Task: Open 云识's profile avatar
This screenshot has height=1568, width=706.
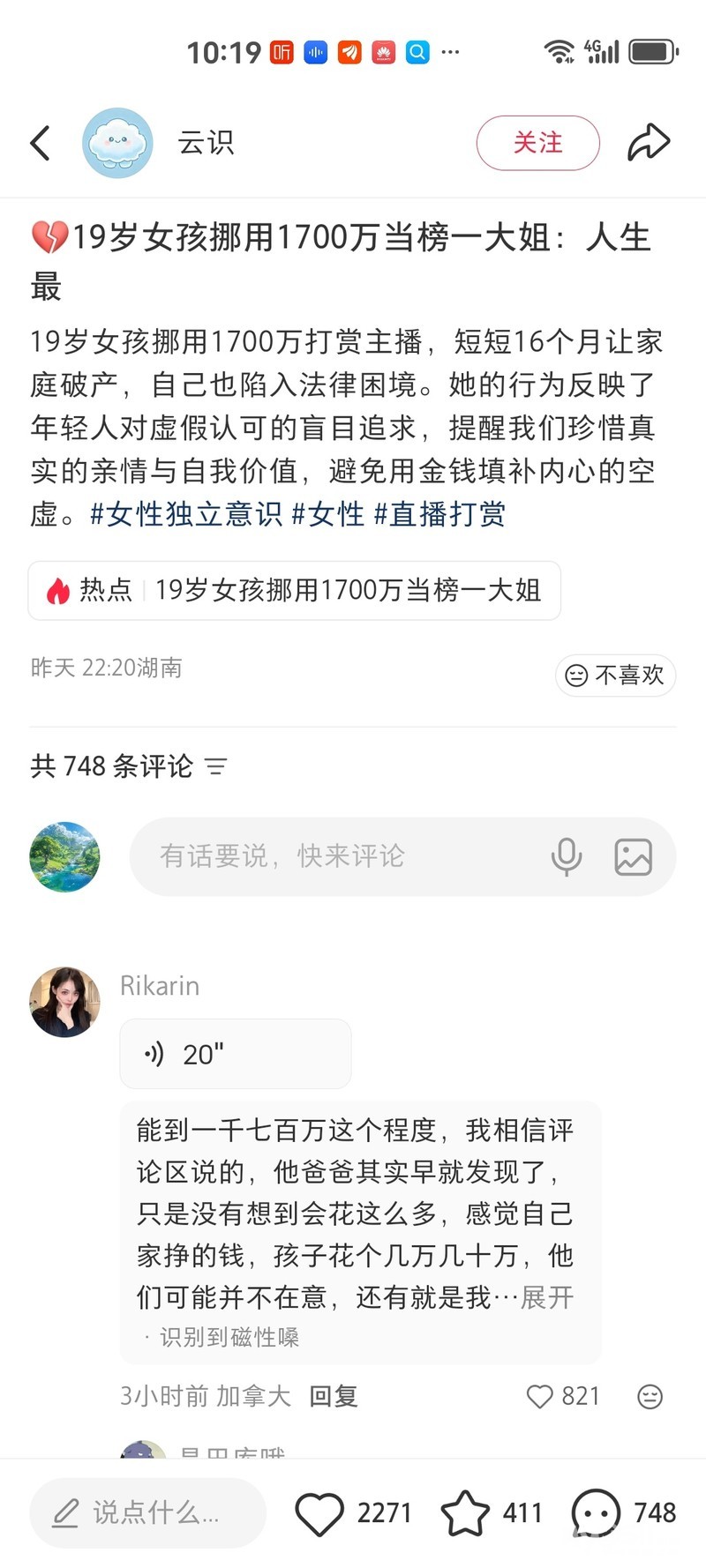Action: pyautogui.click(x=117, y=143)
